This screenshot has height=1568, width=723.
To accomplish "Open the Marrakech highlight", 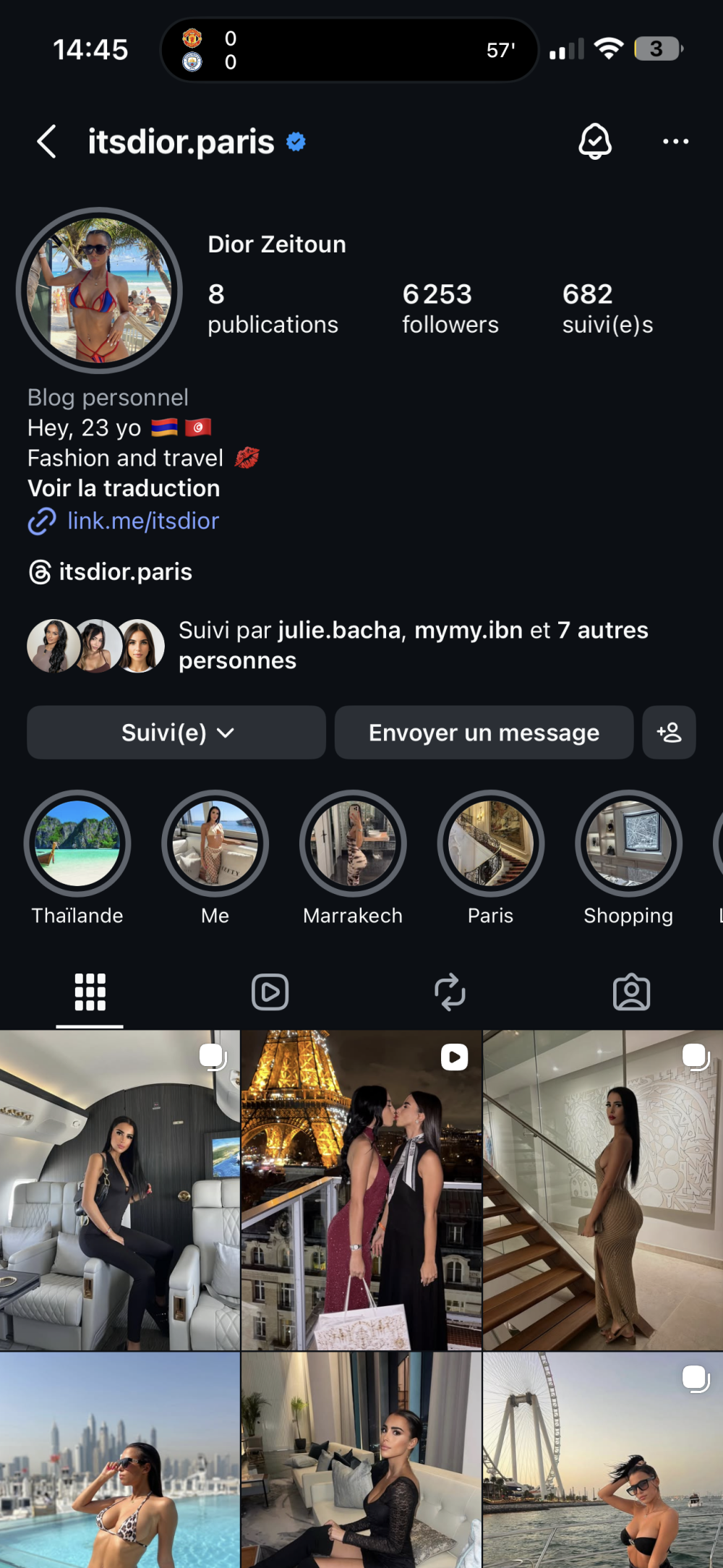I will click(x=353, y=844).
